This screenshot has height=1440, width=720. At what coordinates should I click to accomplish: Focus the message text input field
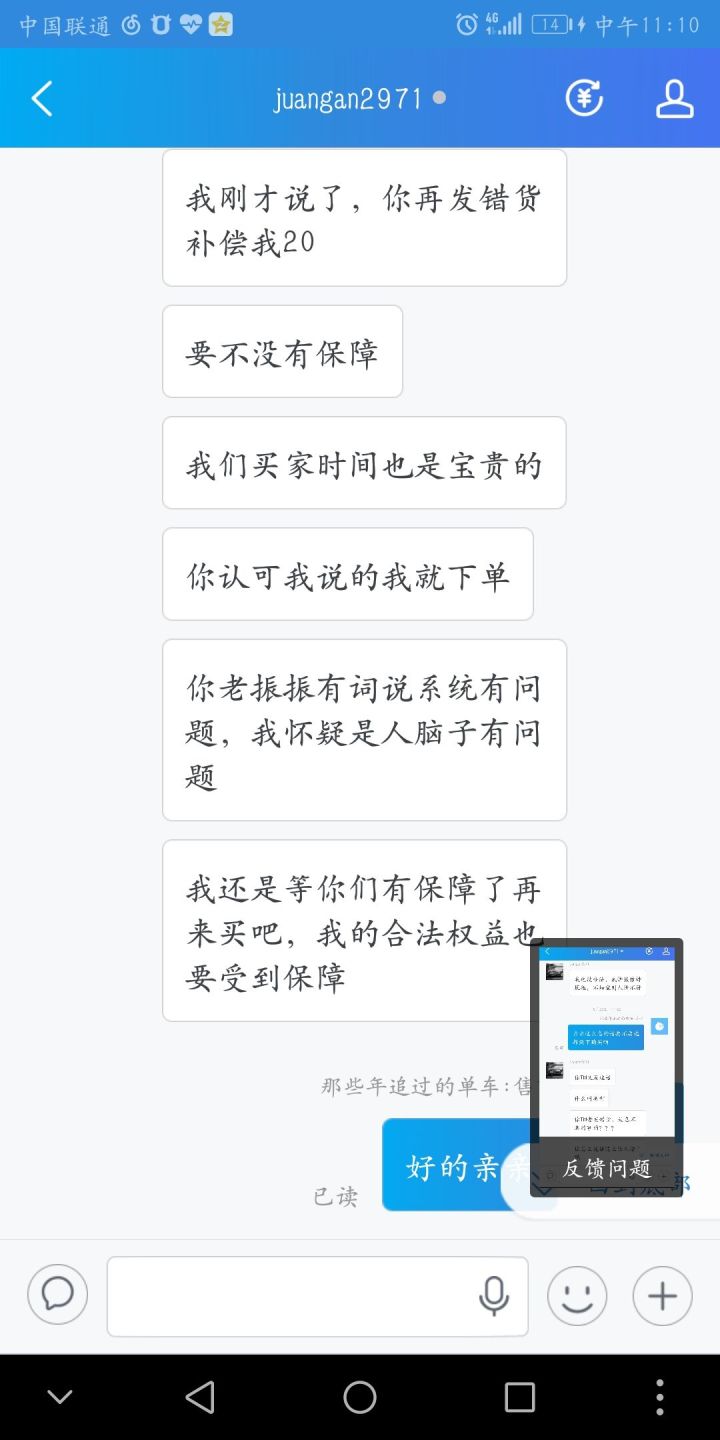290,1296
